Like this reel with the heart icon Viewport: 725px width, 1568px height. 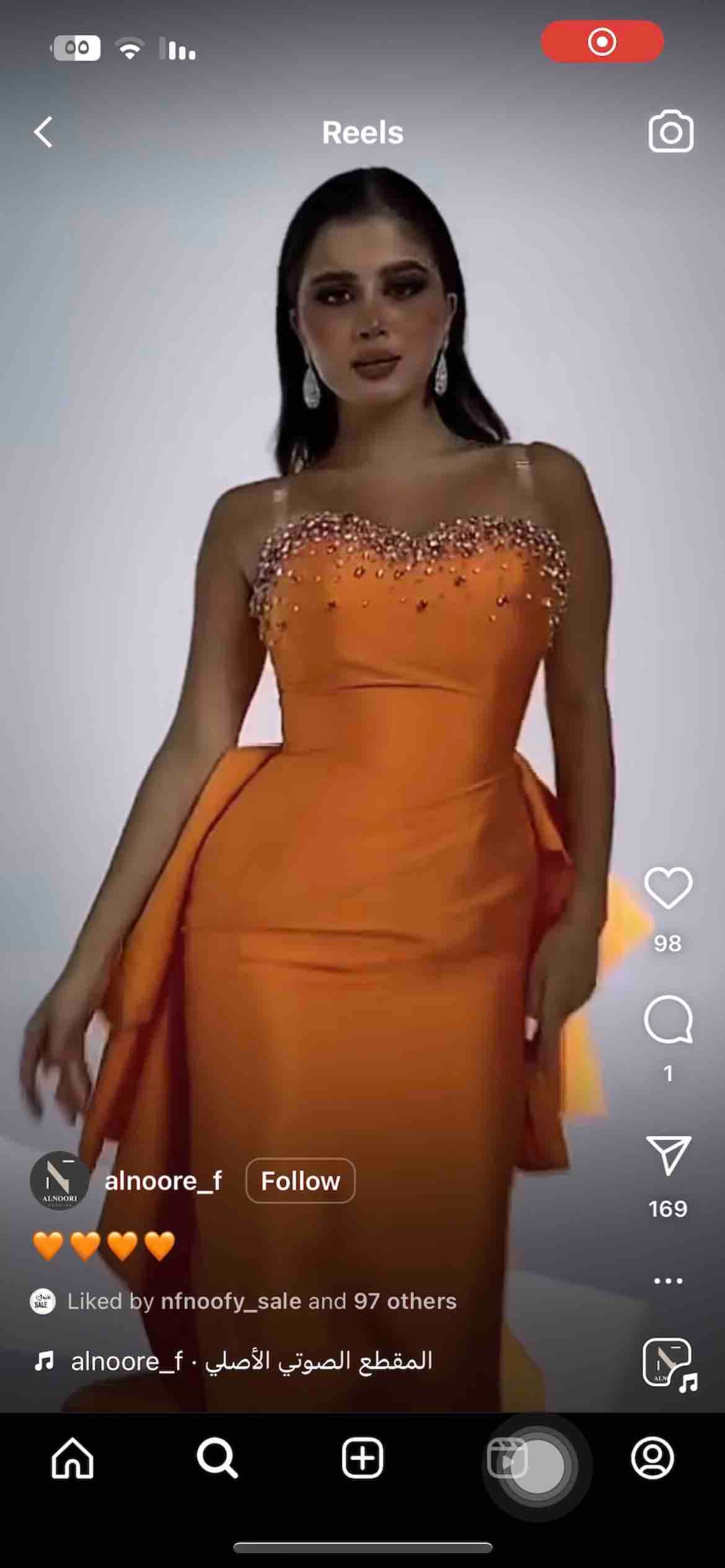pyautogui.click(x=668, y=888)
